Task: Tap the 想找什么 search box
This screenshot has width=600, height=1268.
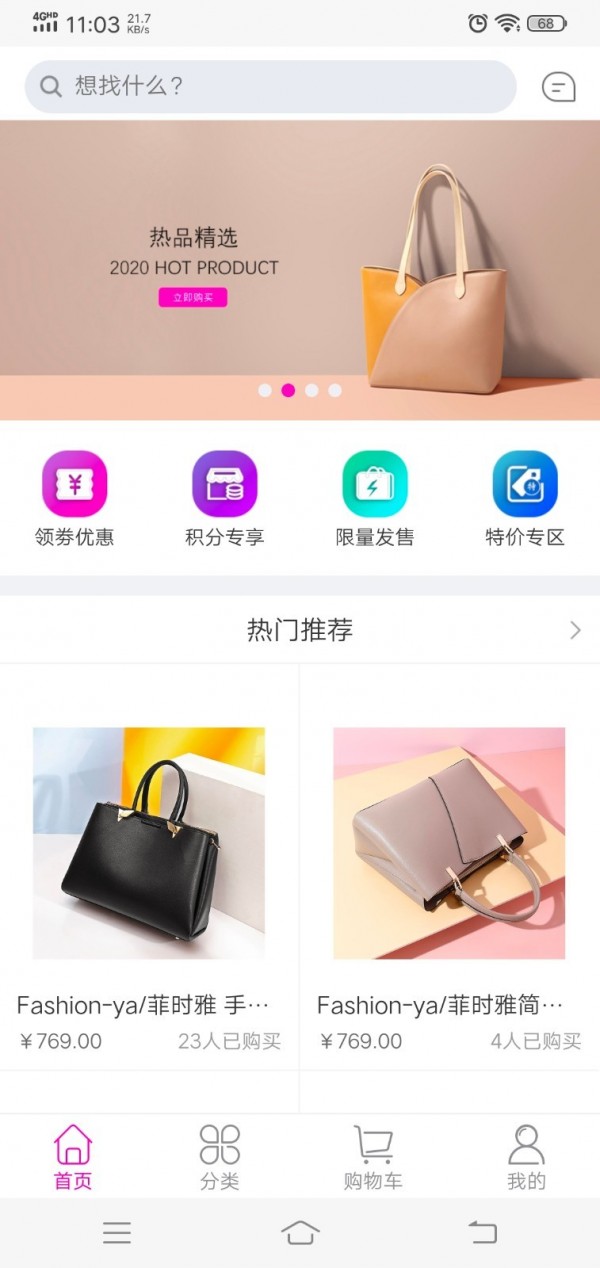Action: coord(270,86)
